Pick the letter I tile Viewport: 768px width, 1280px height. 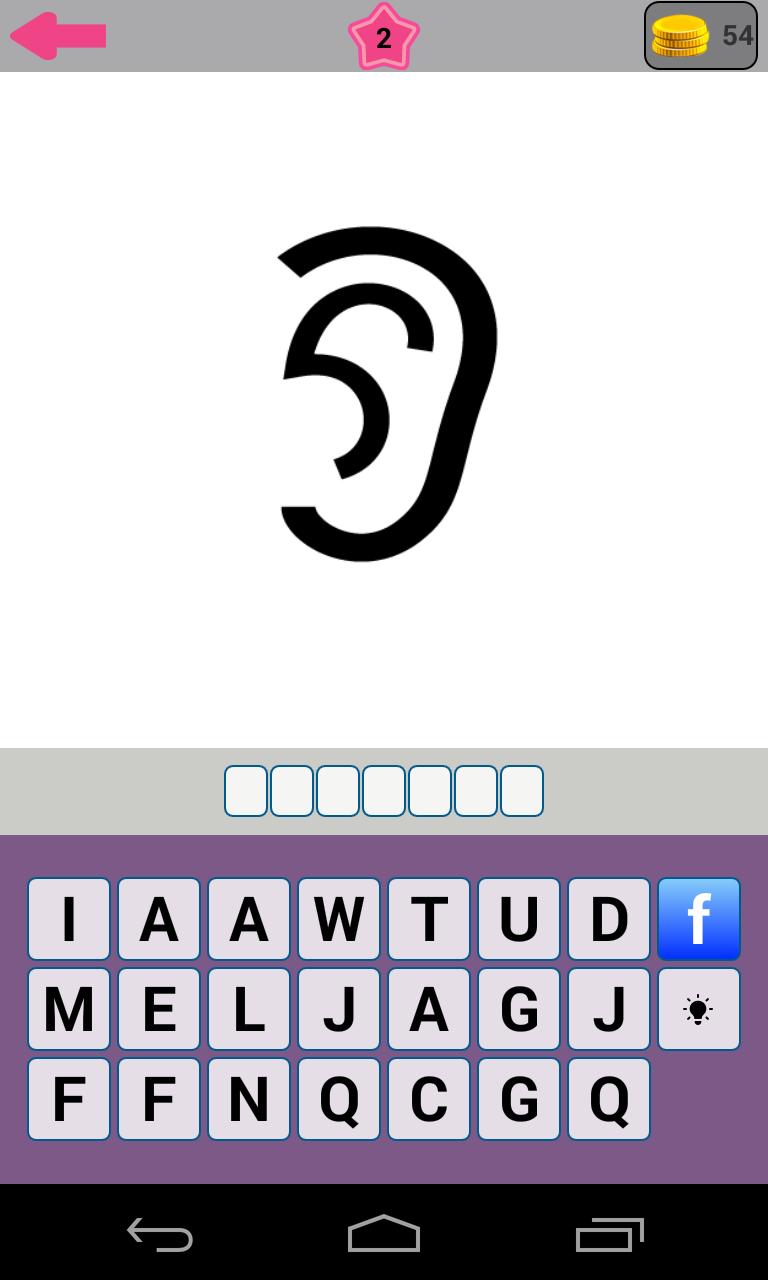coord(69,919)
